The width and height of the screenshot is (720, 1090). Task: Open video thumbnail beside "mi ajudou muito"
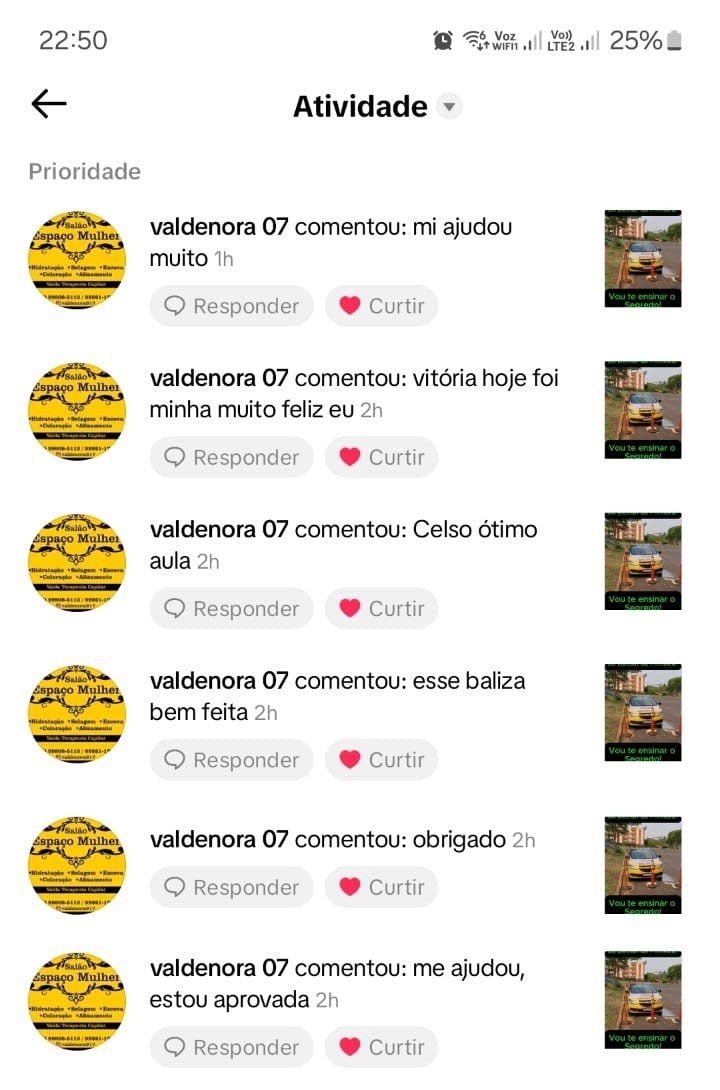[643, 258]
